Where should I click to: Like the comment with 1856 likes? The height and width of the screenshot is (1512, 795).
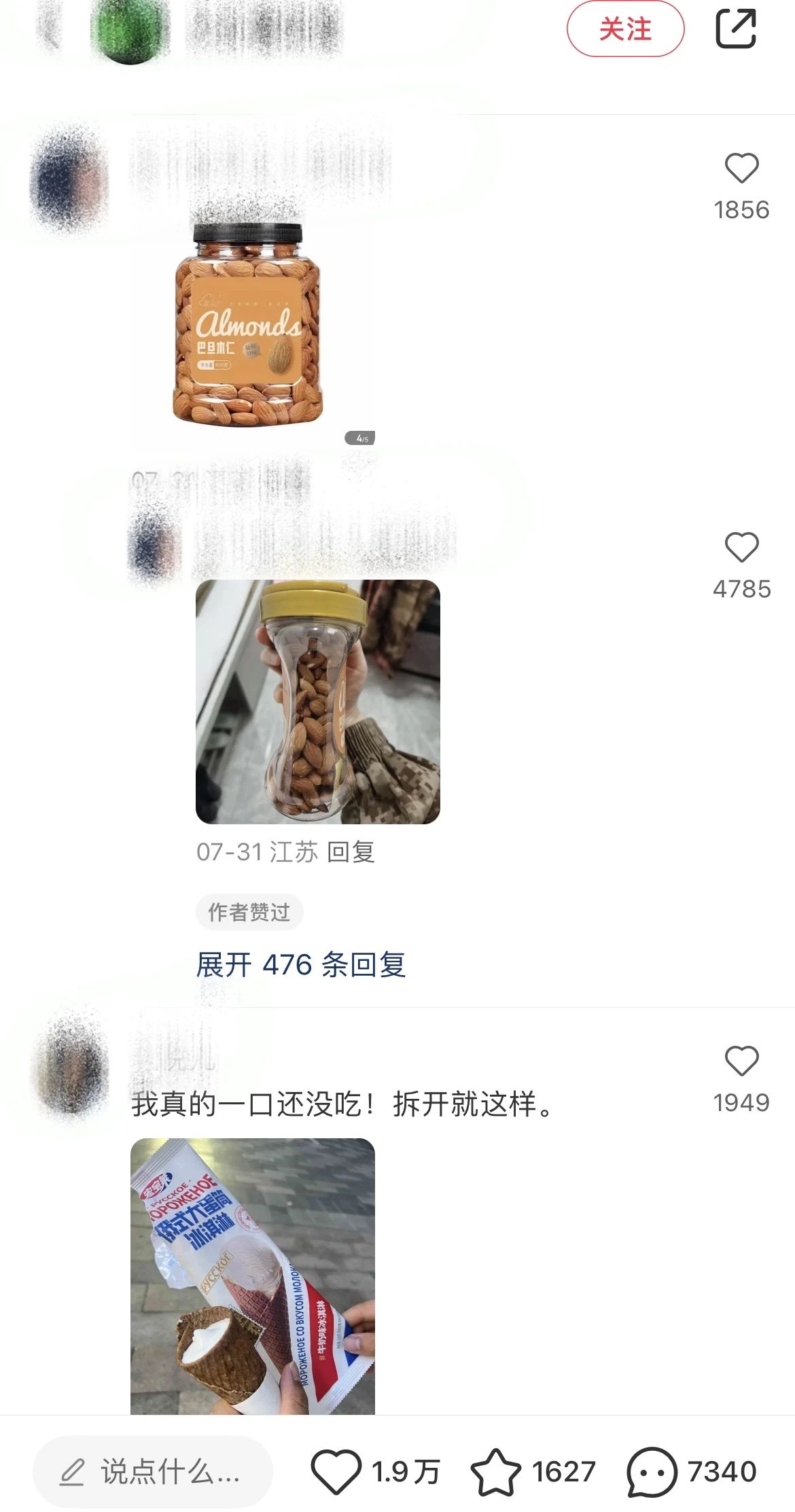coord(741,169)
